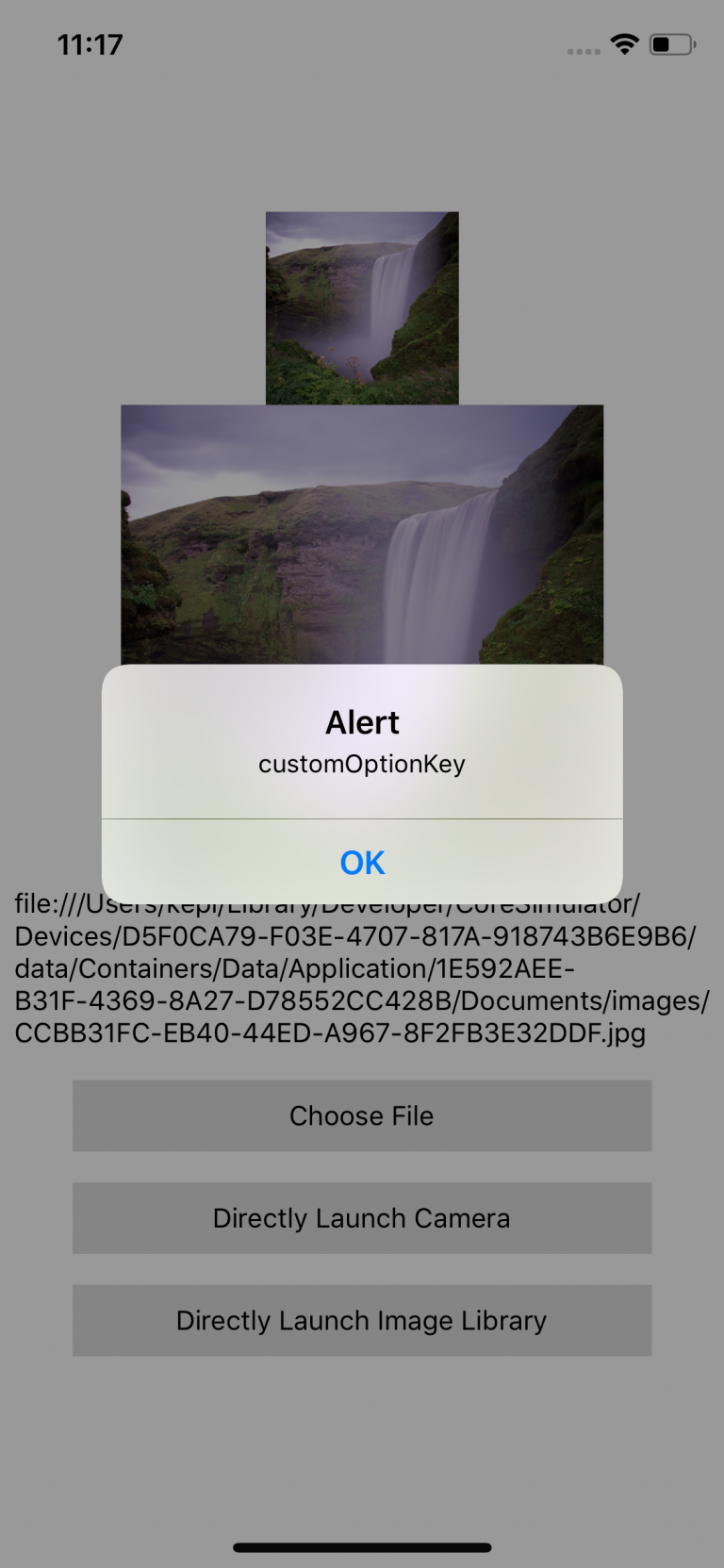Tap the customOptionKey message text
Screen dimensions: 724x1568
coord(361,764)
